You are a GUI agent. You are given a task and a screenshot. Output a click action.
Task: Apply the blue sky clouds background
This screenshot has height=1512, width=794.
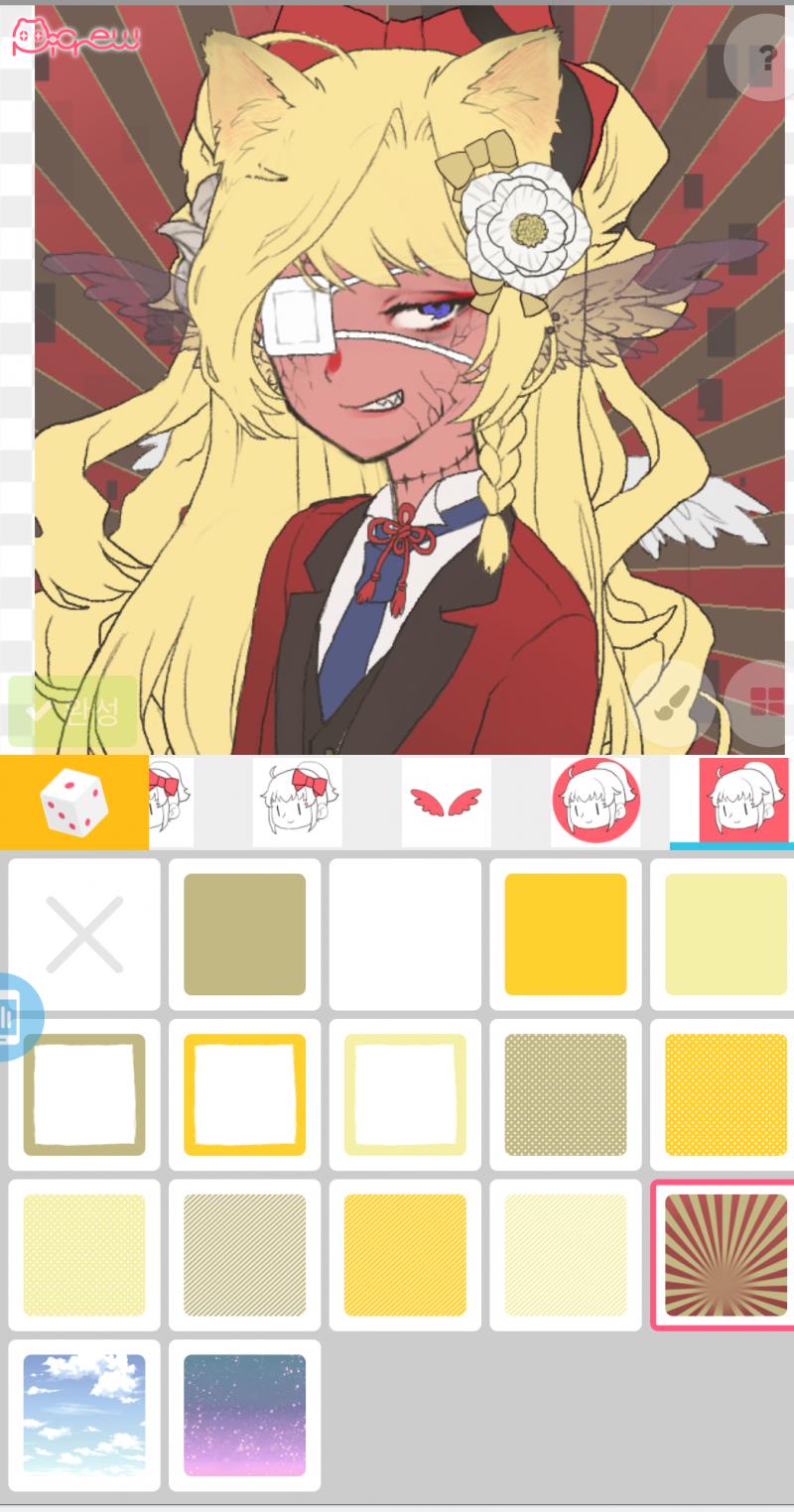[x=84, y=1415]
